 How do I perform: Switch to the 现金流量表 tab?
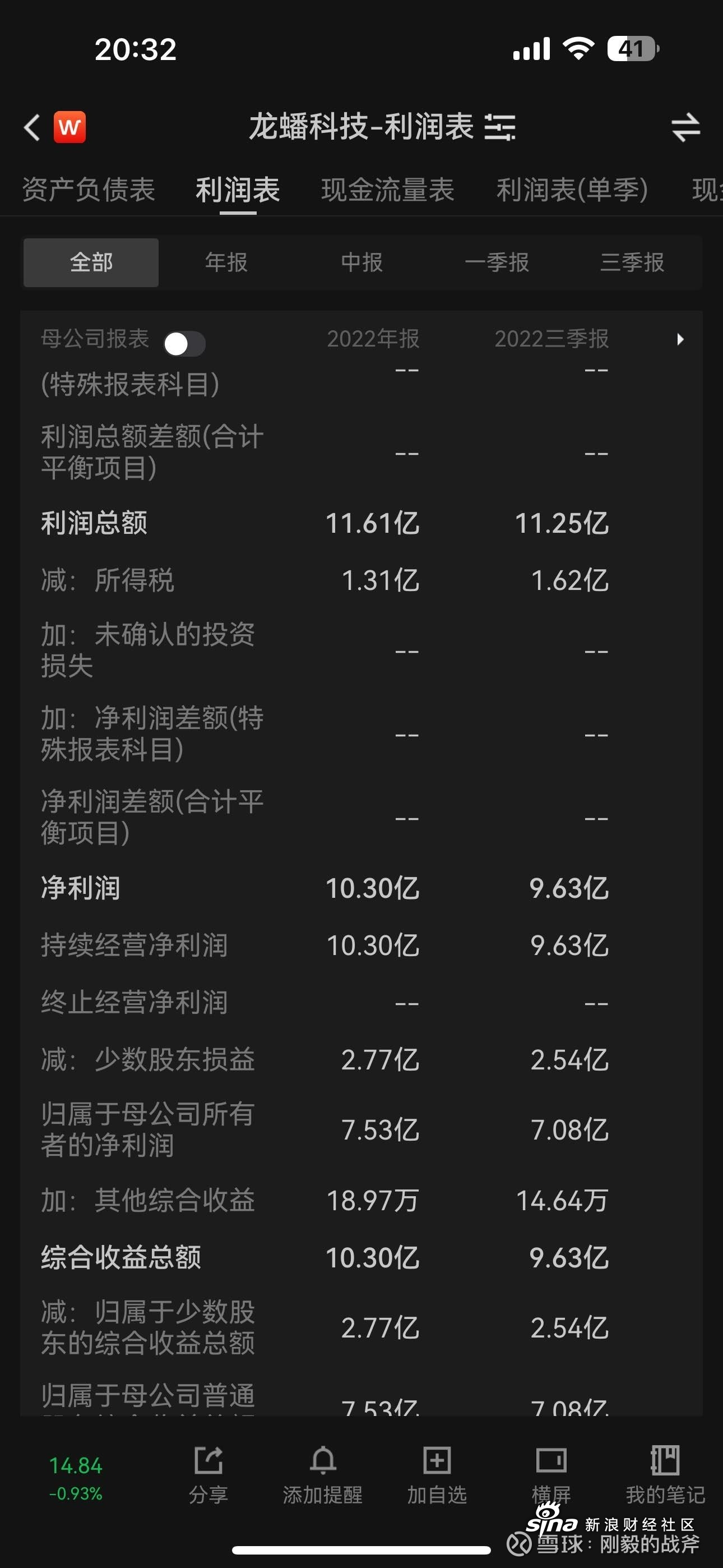tap(388, 190)
